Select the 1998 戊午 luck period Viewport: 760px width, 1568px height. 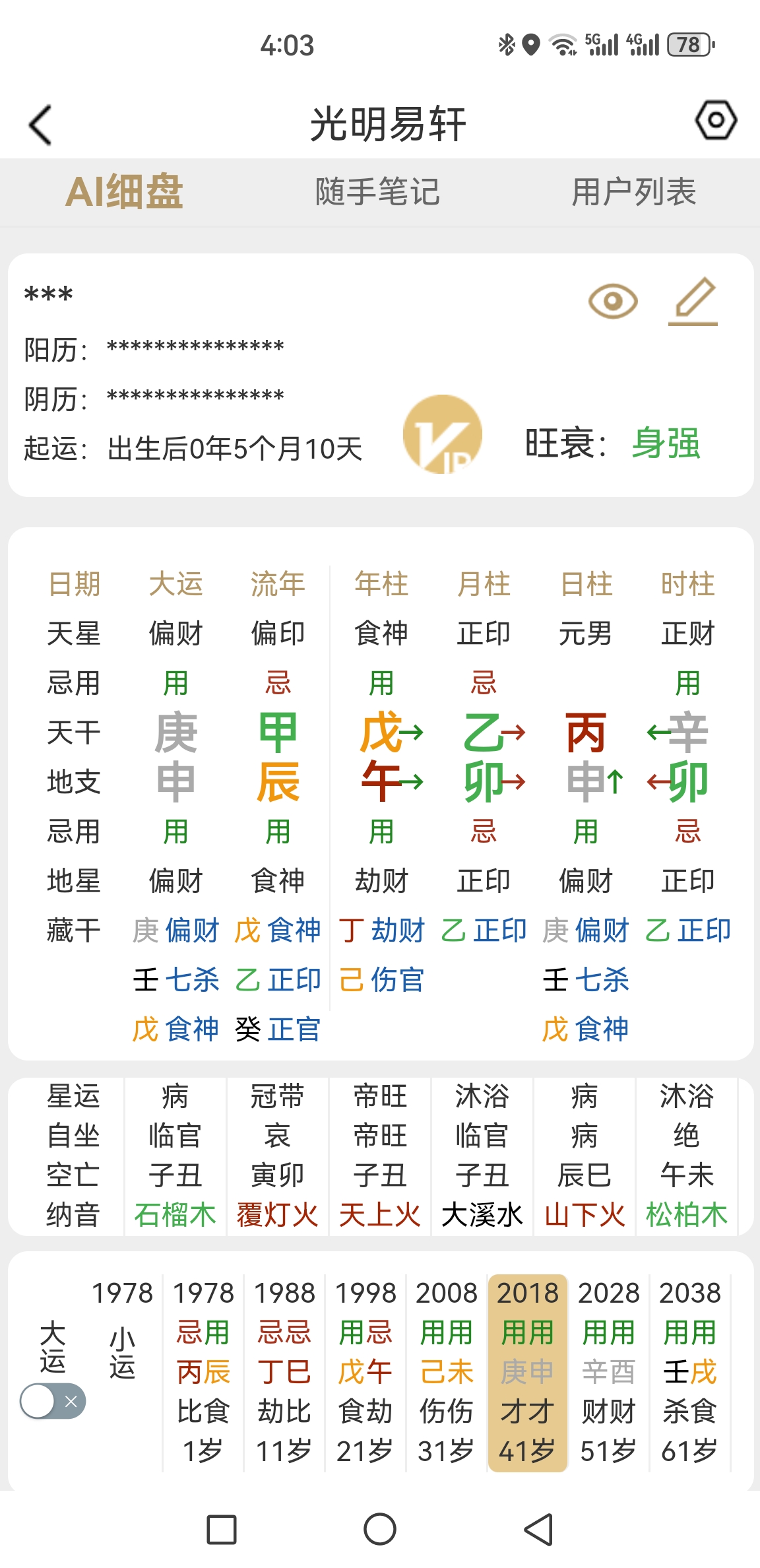[x=365, y=1373]
